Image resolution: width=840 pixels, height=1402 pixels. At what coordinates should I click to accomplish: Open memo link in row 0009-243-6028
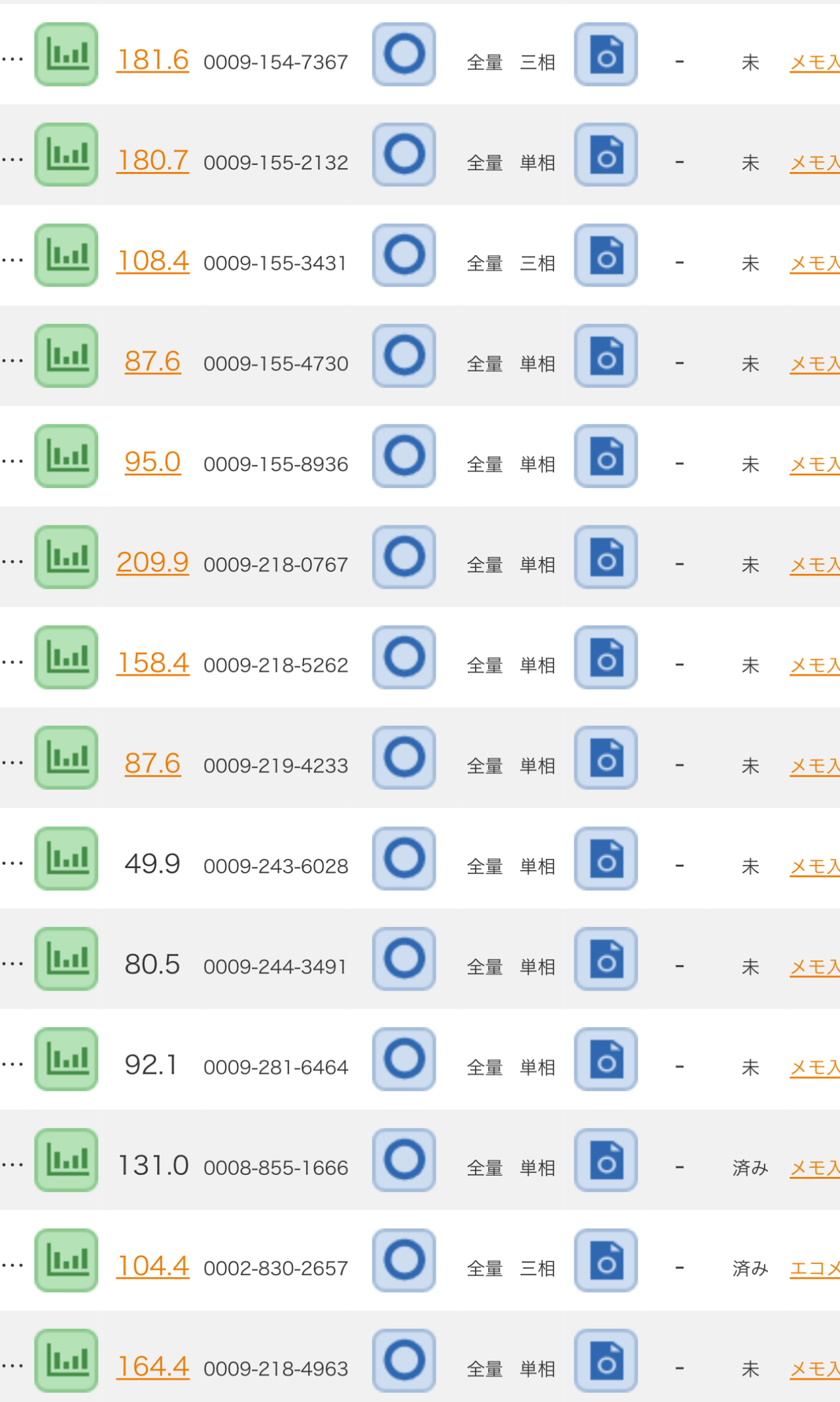pos(814,866)
